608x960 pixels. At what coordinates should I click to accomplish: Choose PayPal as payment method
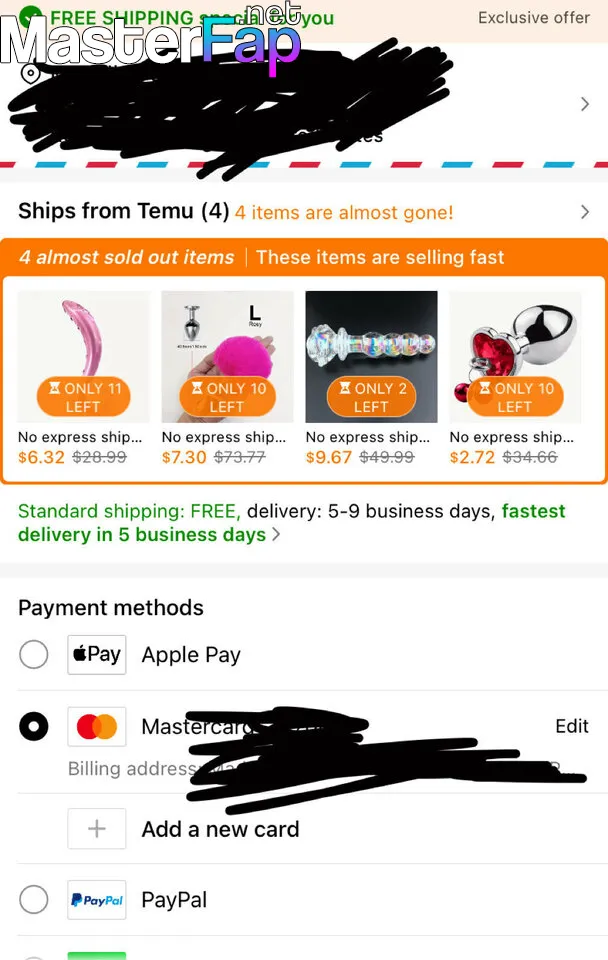(34, 900)
